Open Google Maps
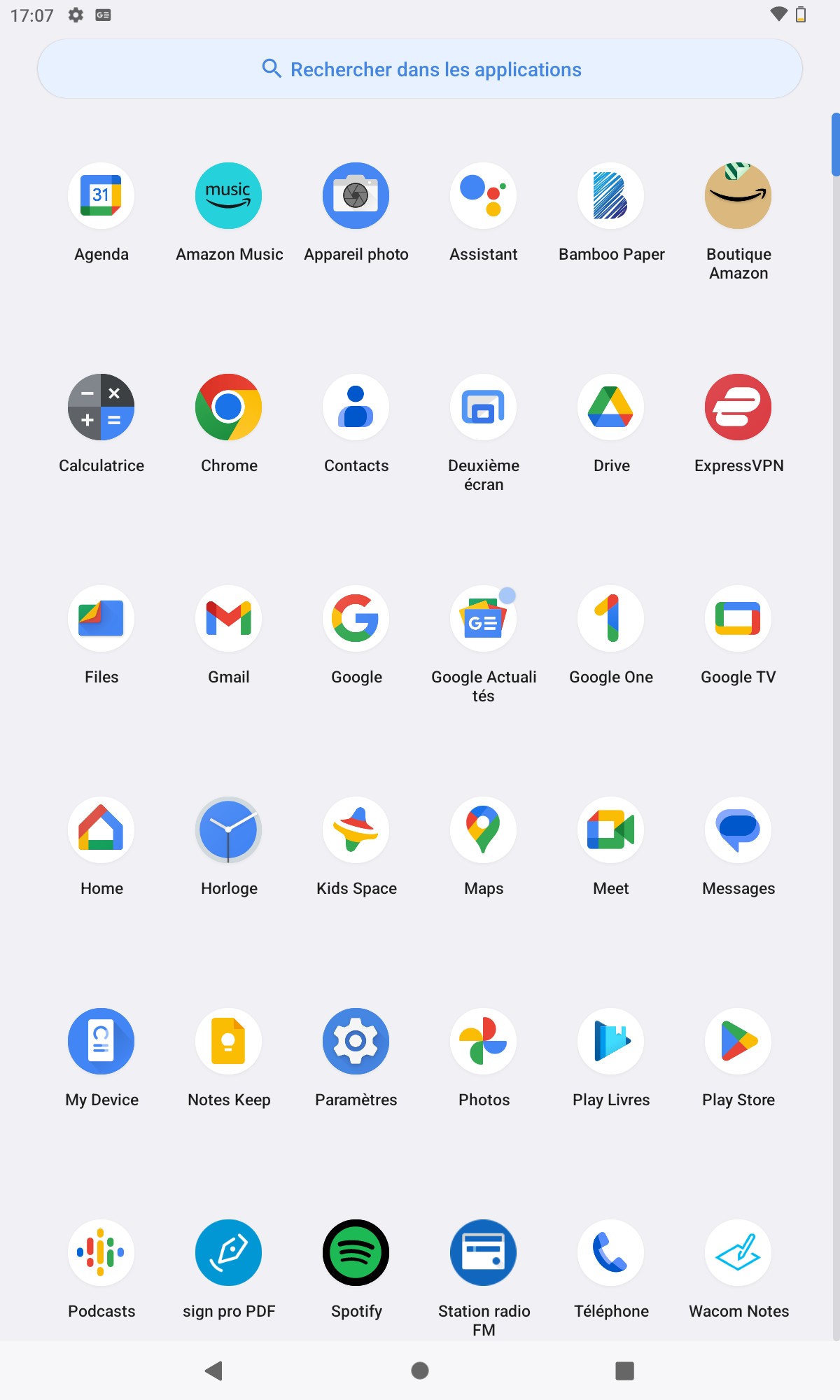The height and width of the screenshot is (1400, 840). click(x=484, y=830)
